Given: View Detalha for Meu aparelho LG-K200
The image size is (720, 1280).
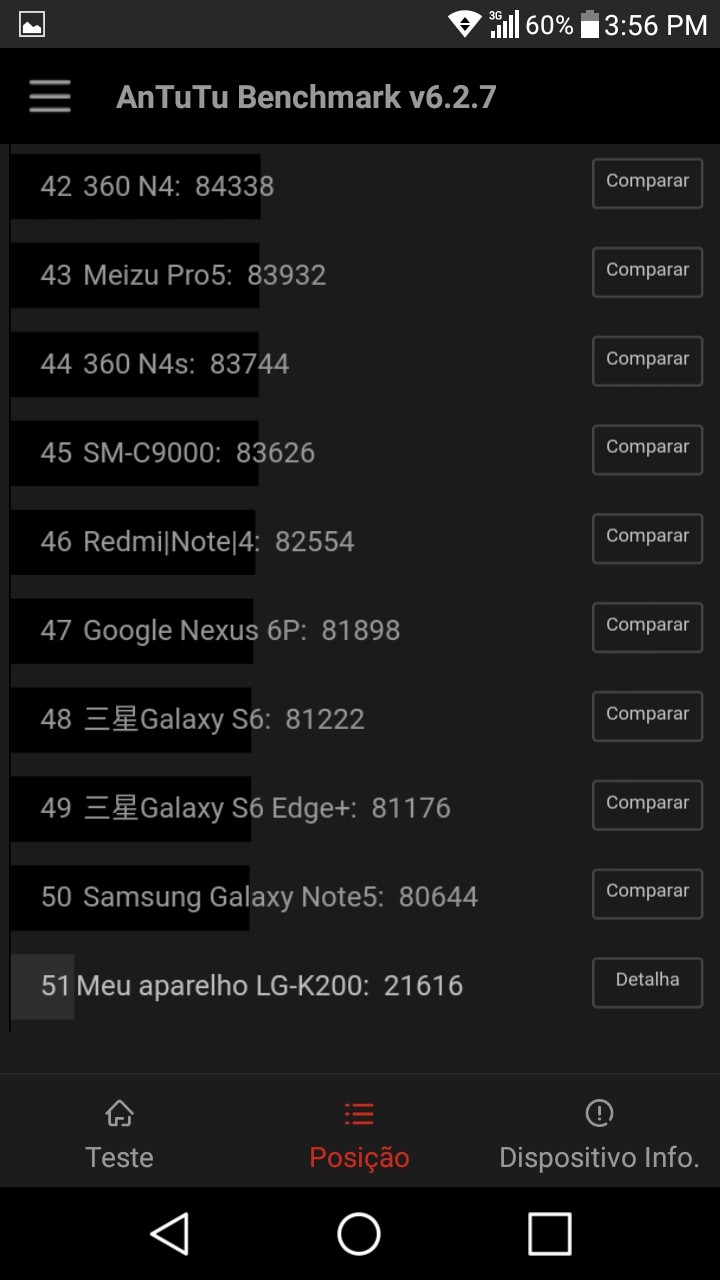Looking at the screenshot, I should pyautogui.click(x=647, y=982).
